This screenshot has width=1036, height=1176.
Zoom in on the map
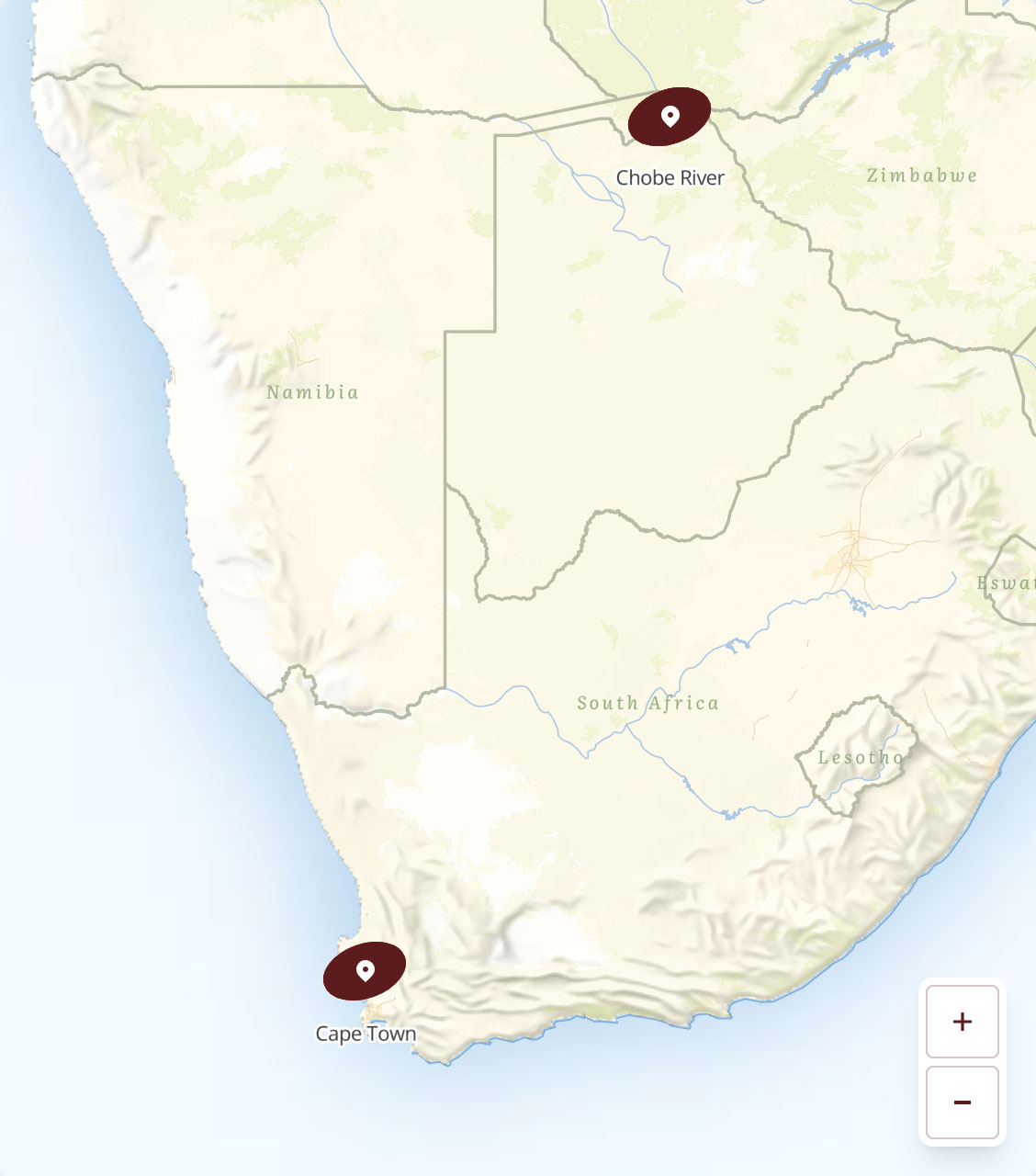(x=962, y=1022)
